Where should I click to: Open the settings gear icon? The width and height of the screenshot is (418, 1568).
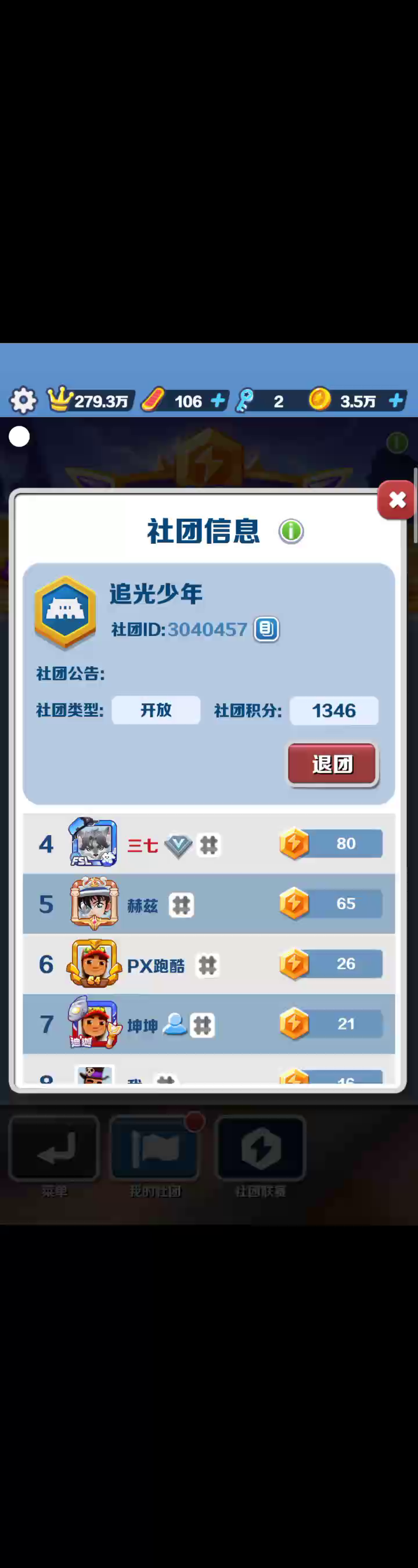pos(23,400)
